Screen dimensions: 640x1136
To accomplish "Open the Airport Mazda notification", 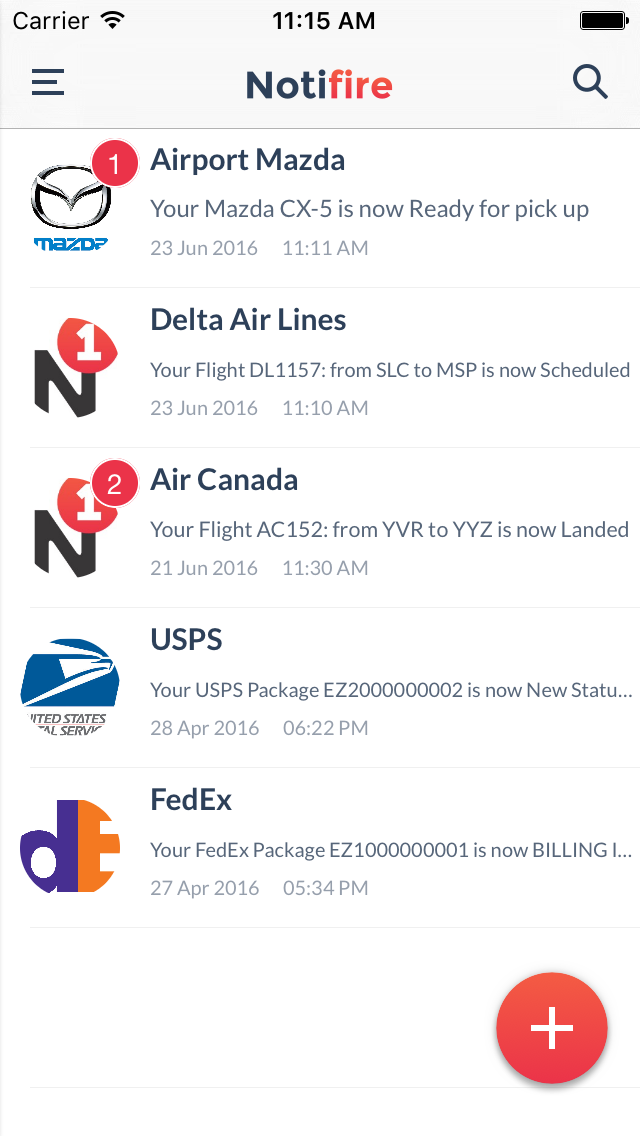I will point(320,208).
